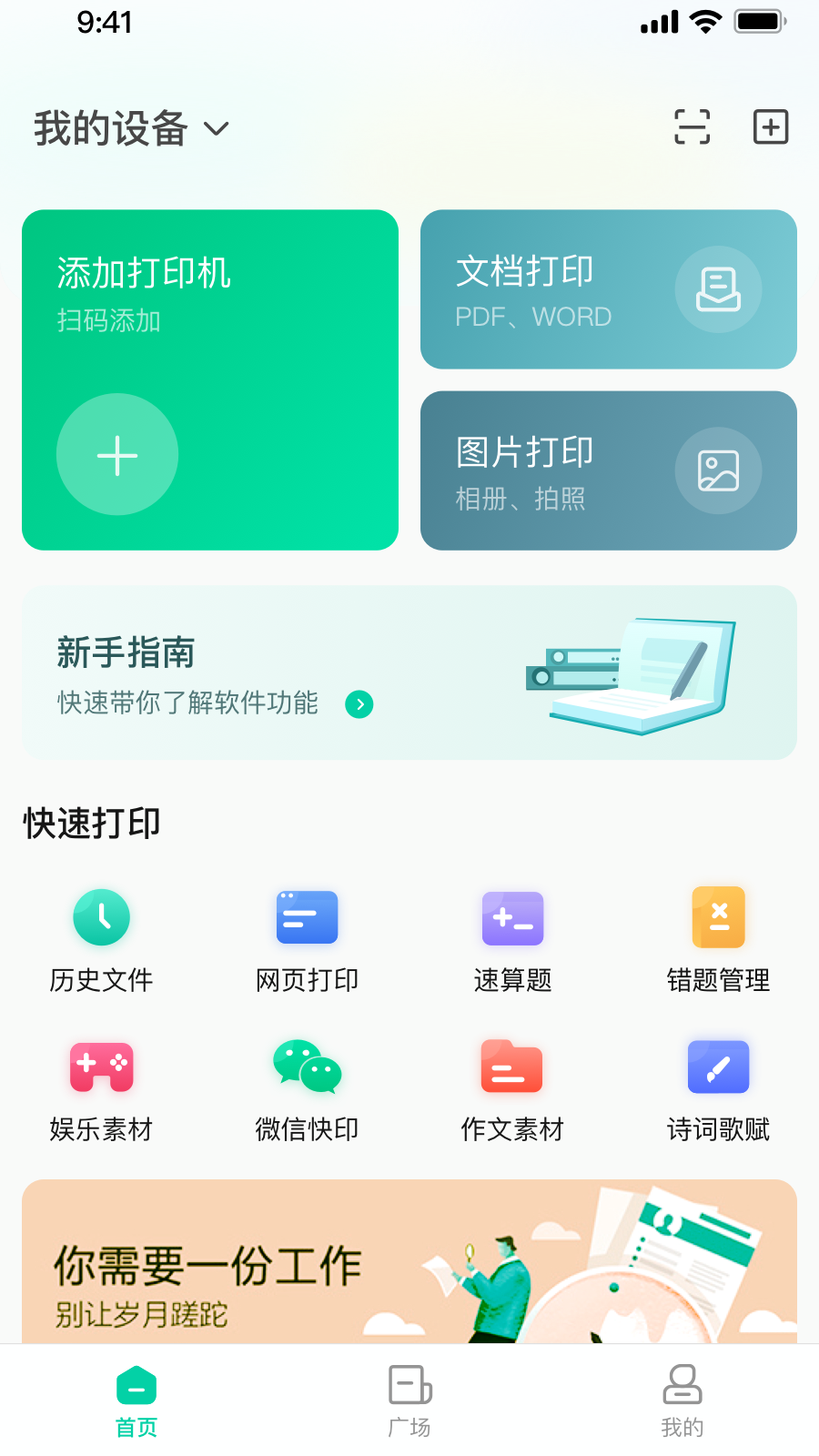Select the 诗词歌赋 poetry icon

(x=718, y=1067)
